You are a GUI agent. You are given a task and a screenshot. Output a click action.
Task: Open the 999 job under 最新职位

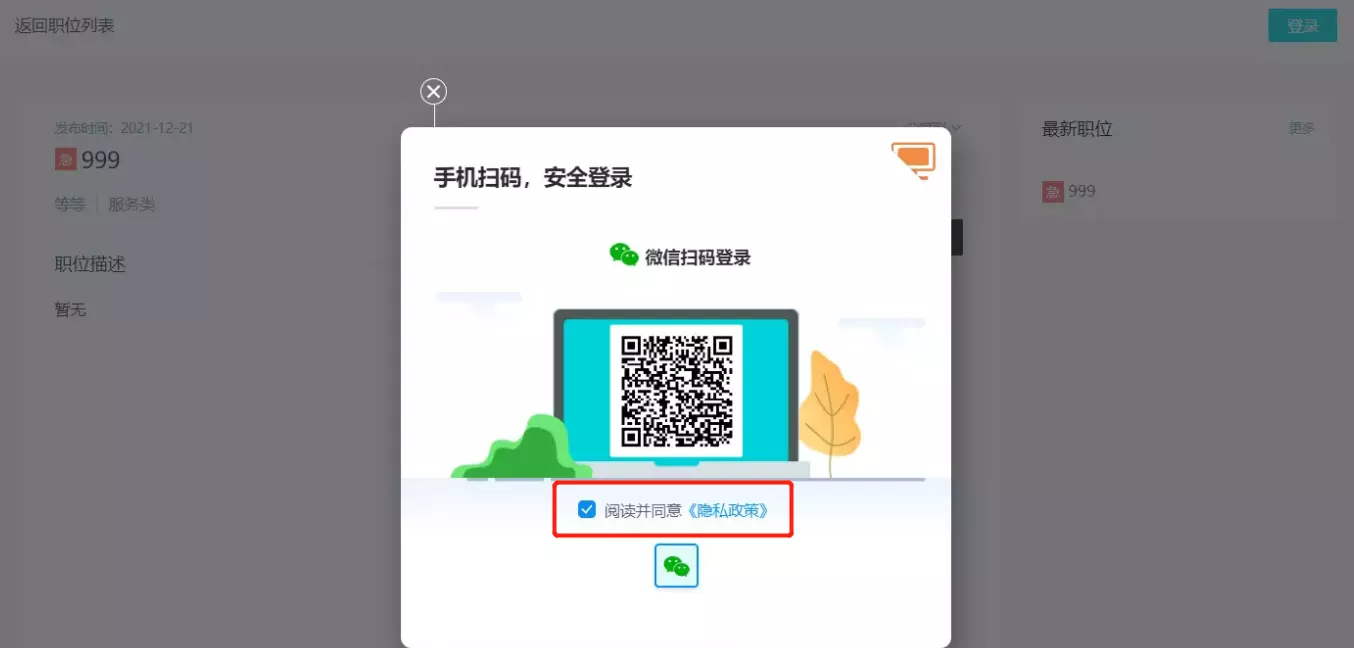pyautogui.click(x=1081, y=191)
